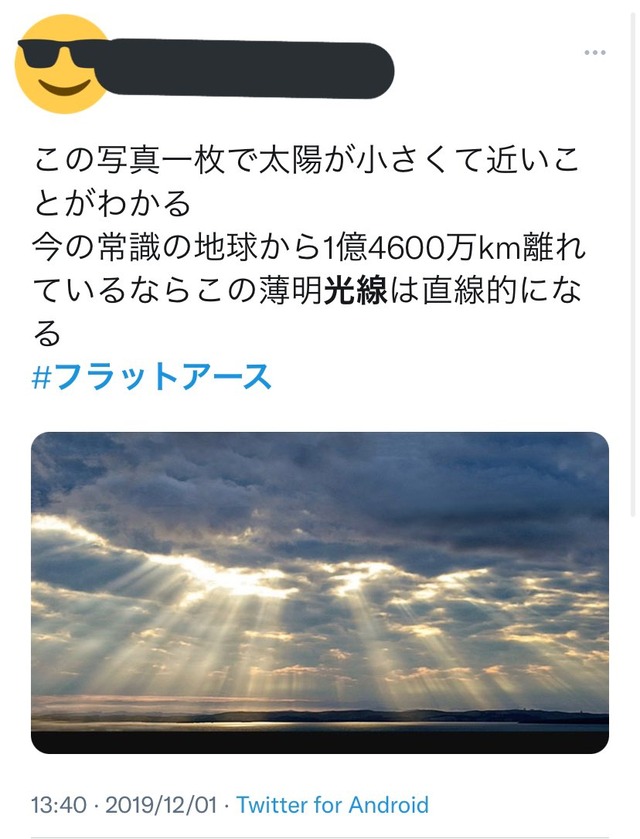Open the sunglasses emoji profile avatar
The image size is (640, 839).
click(x=63, y=64)
